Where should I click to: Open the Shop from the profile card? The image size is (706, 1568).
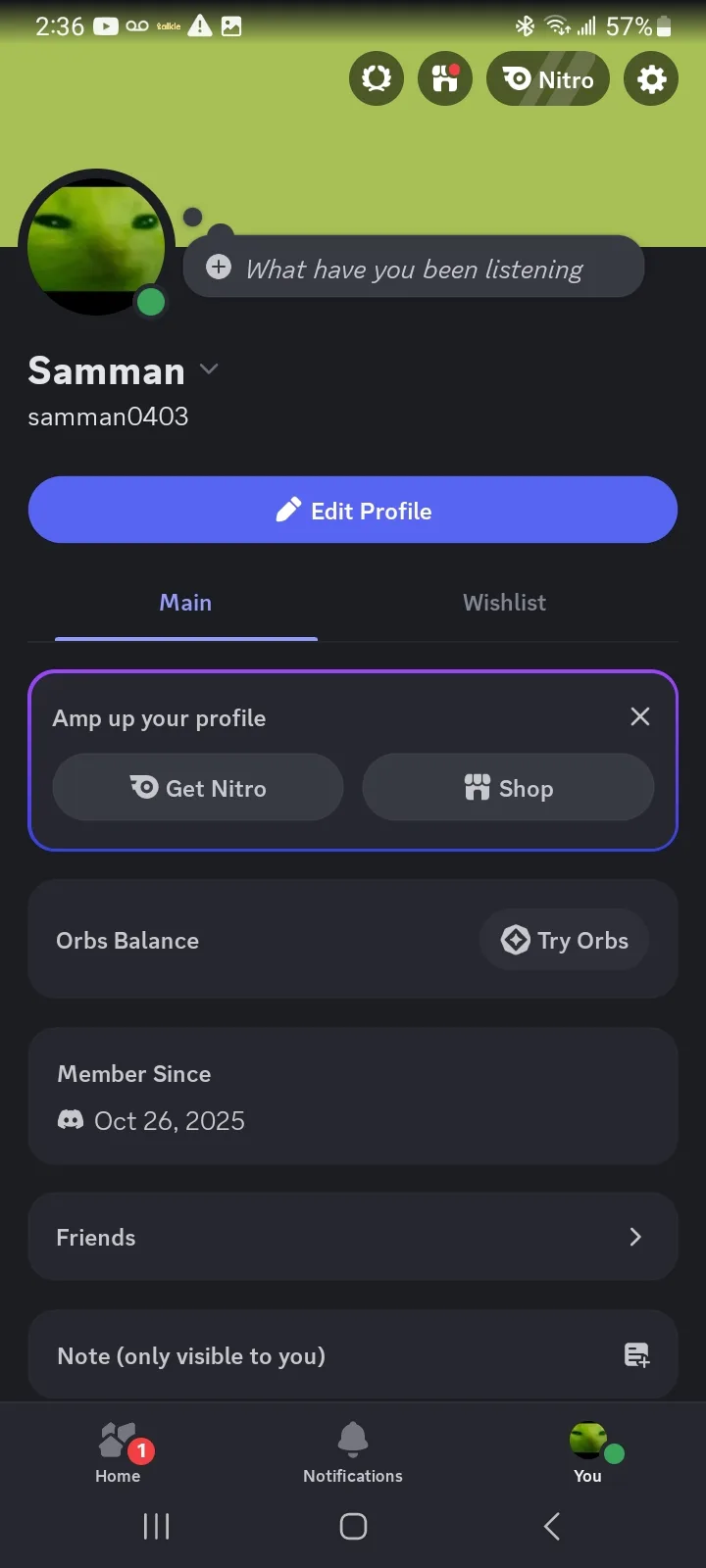(x=508, y=788)
